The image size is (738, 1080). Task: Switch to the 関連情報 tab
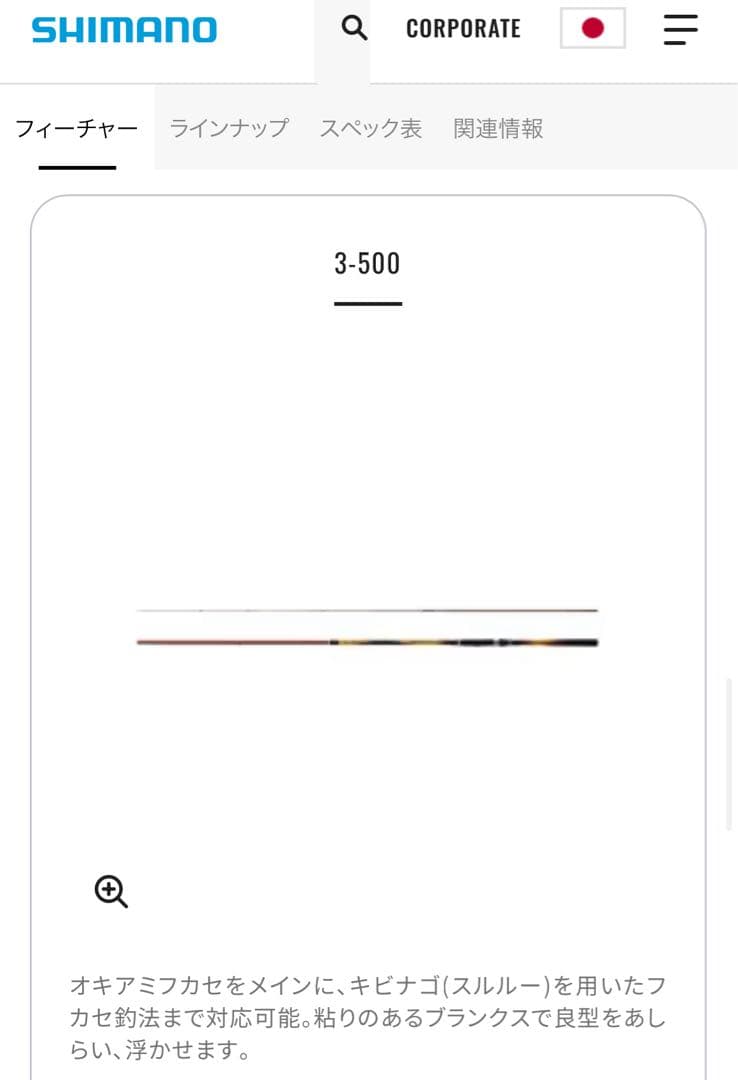498,129
